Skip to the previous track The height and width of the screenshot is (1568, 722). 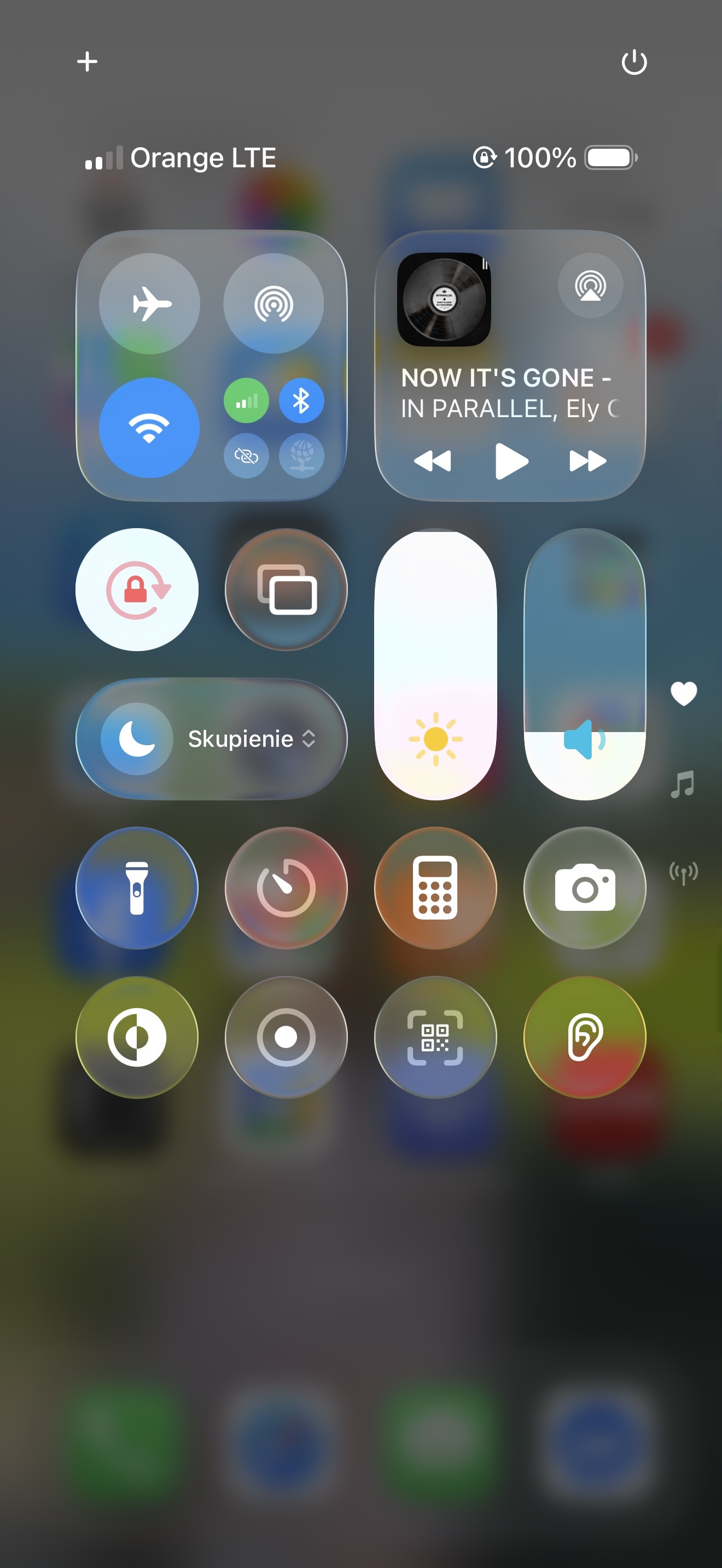click(432, 461)
